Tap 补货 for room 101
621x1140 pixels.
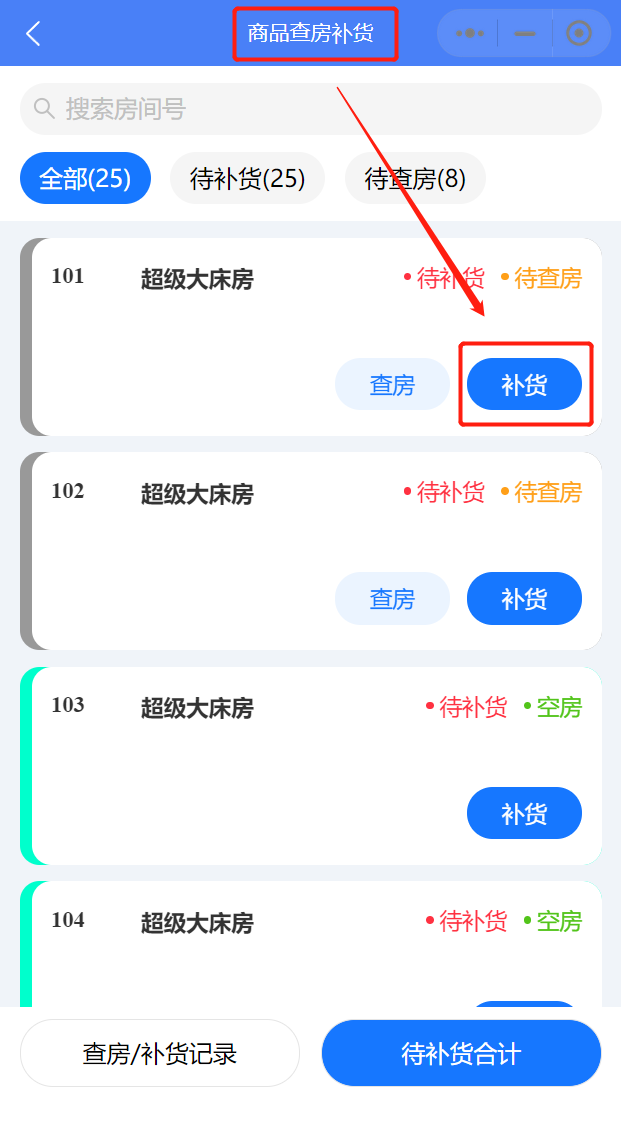524,384
